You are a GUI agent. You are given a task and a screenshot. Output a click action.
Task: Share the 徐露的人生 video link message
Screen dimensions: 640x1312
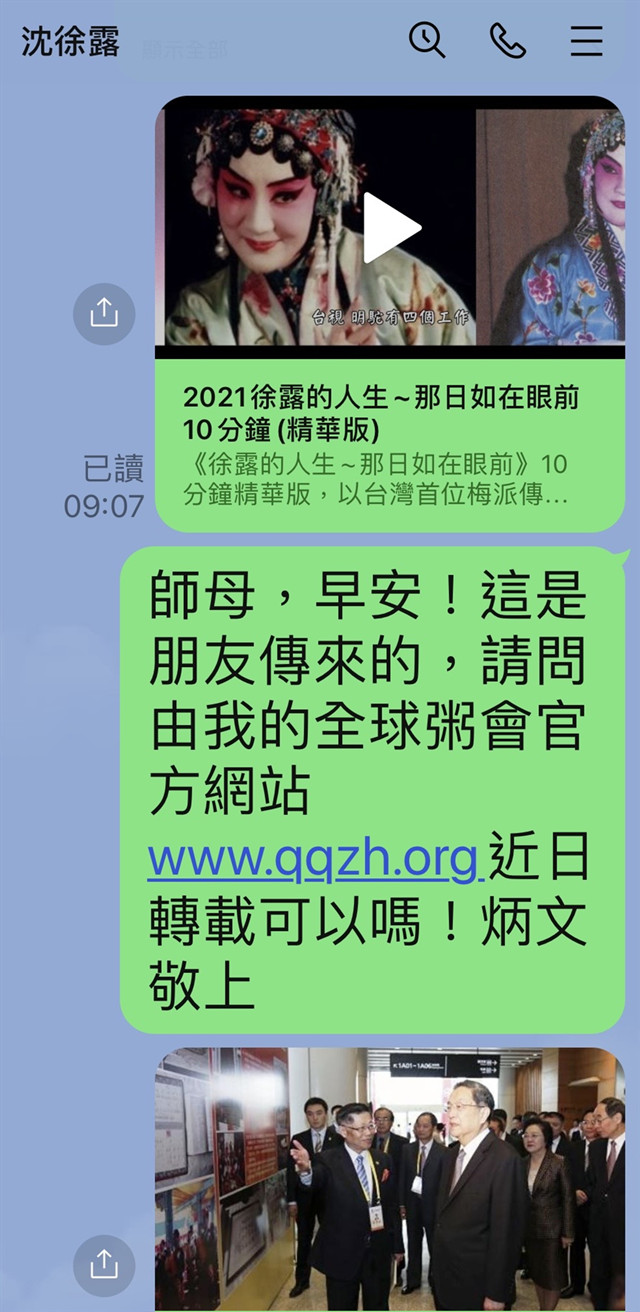(104, 314)
